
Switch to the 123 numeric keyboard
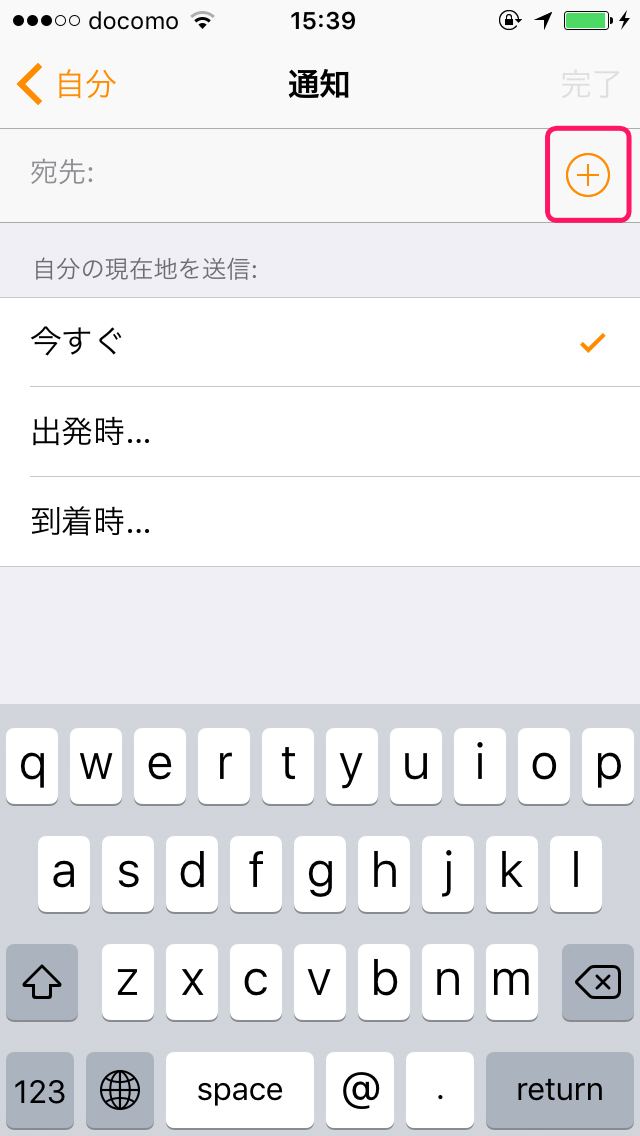click(40, 1089)
